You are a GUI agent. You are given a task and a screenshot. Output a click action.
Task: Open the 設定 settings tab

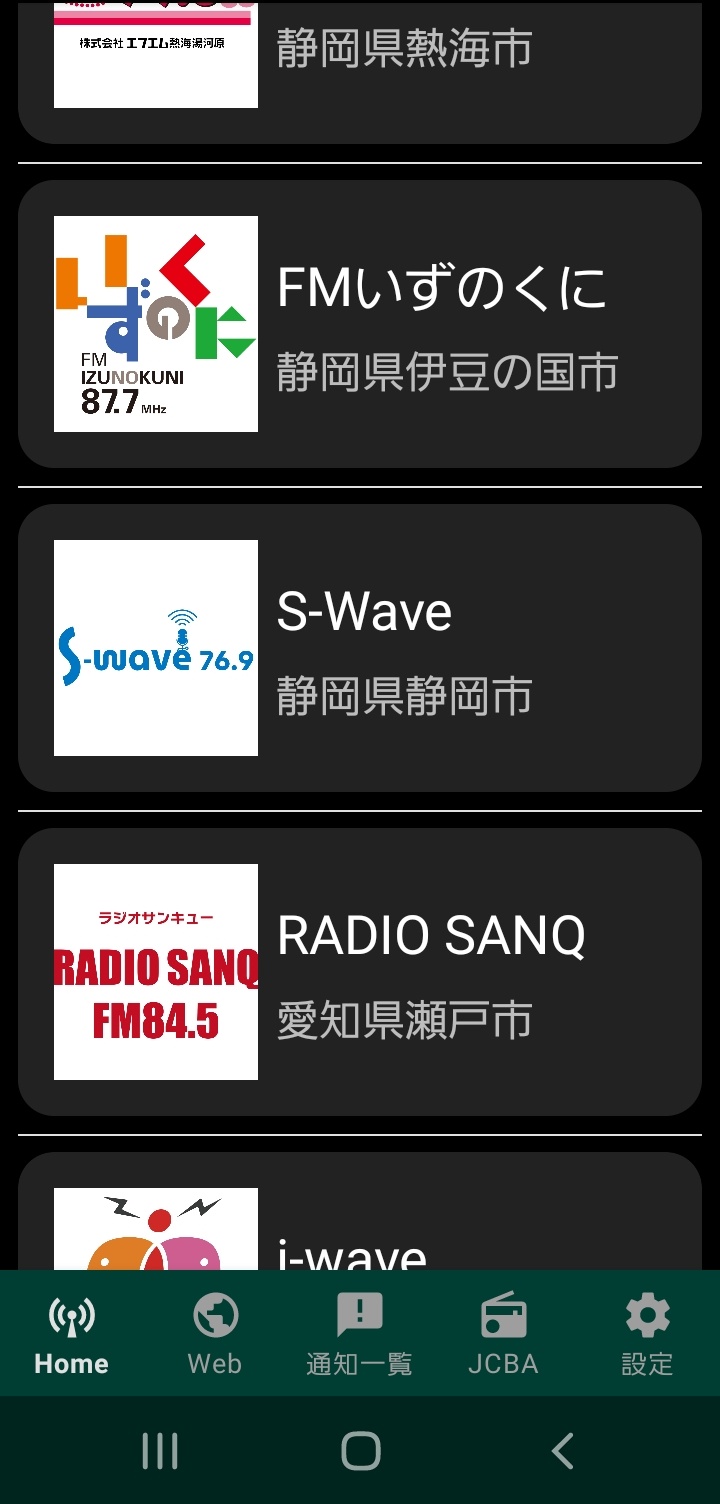pos(647,1334)
